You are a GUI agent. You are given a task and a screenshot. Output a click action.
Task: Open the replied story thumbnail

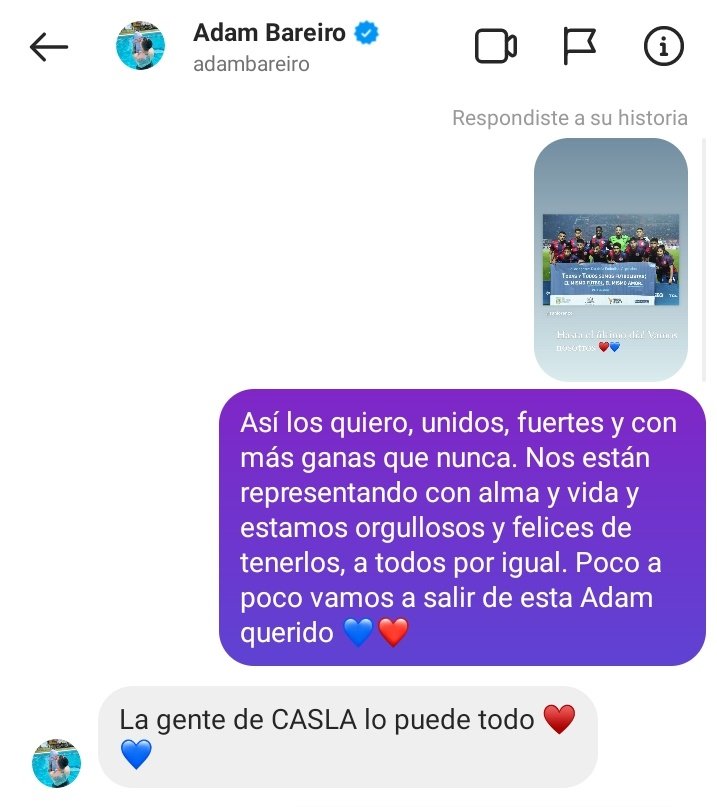610,260
